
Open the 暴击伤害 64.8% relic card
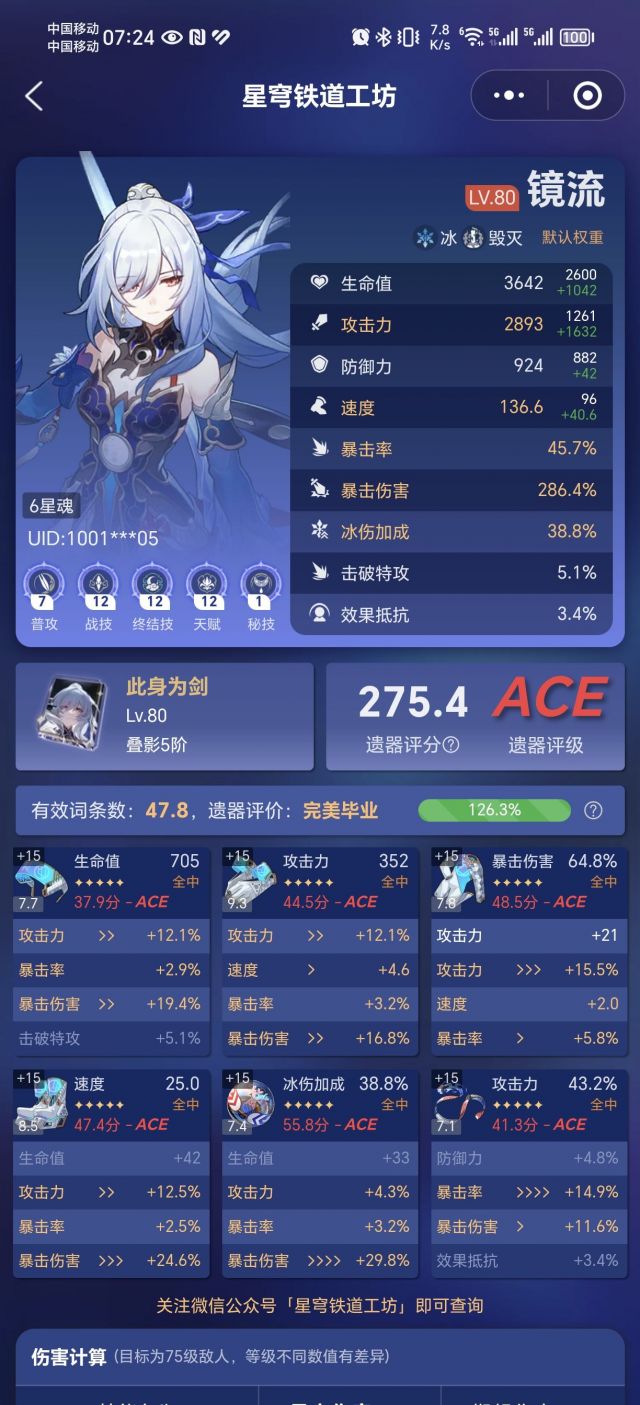[529, 951]
